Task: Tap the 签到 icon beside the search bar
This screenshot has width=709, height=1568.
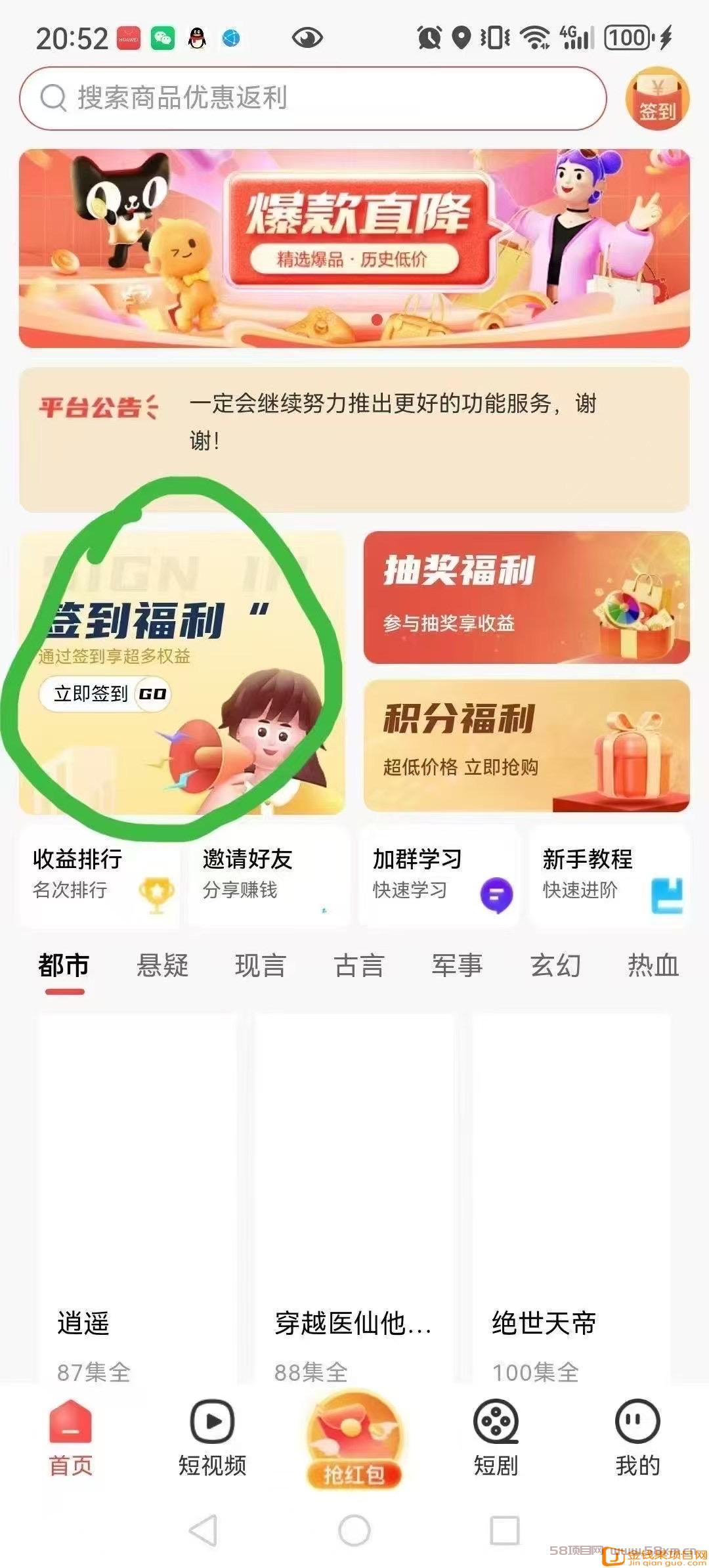Action: pyautogui.click(x=657, y=100)
